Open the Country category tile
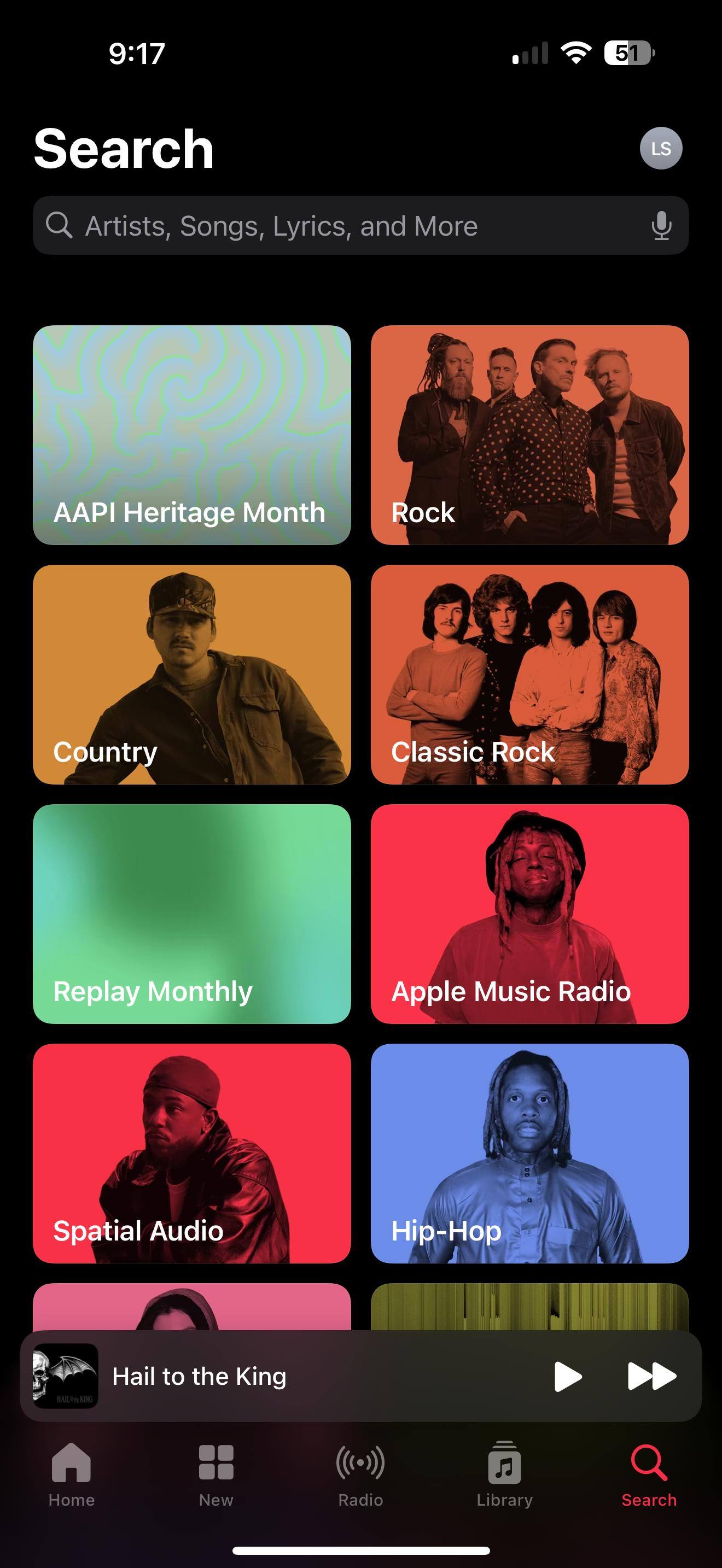 pyautogui.click(x=192, y=674)
